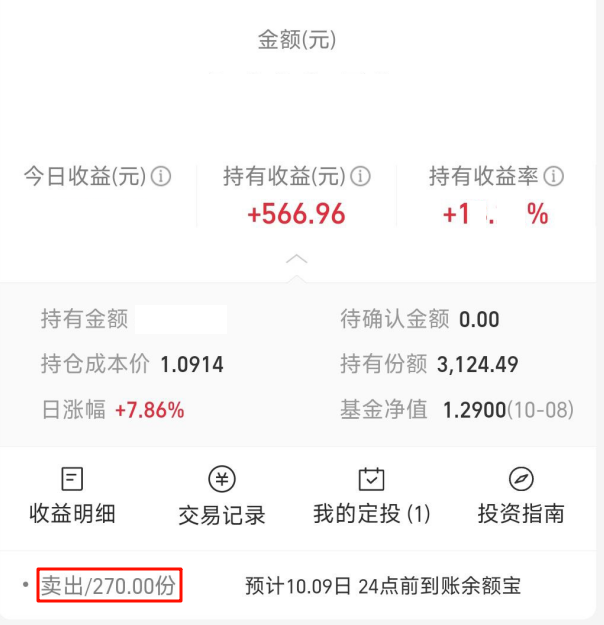
Task: Show info about 今日收益
Action: (x=160, y=177)
